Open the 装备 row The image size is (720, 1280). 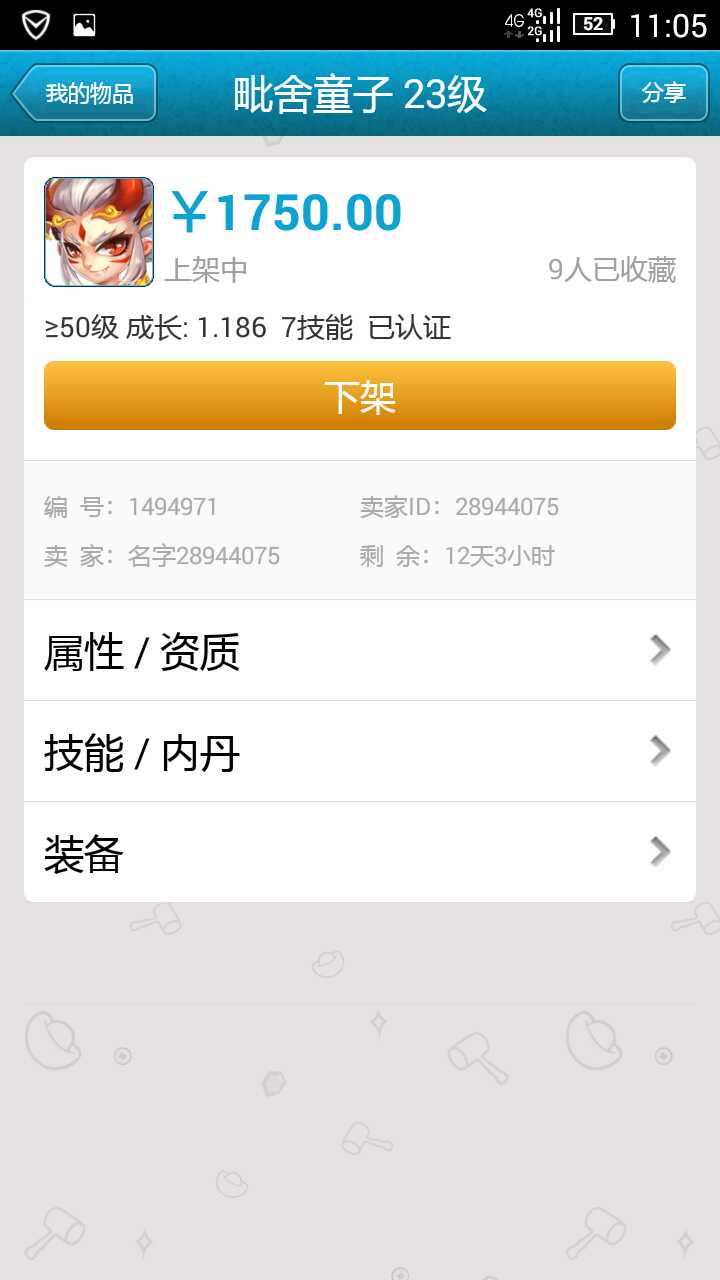pyautogui.click(x=360, y=853)
